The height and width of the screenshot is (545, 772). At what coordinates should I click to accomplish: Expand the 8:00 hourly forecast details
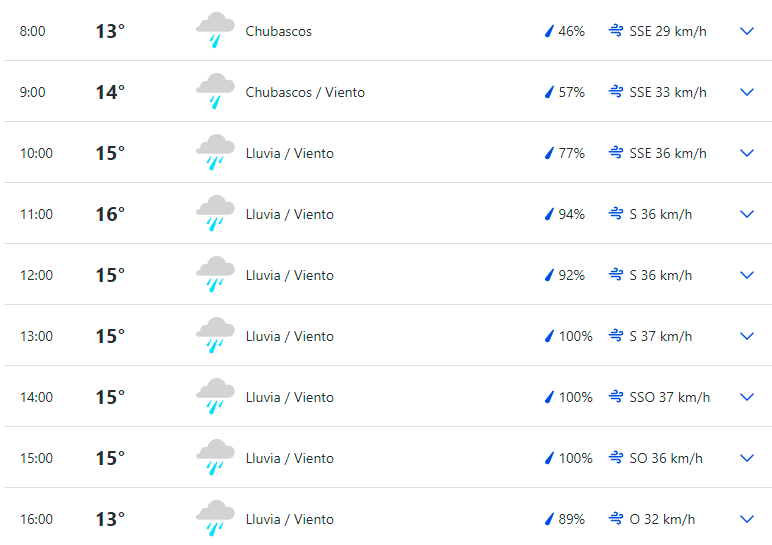[746, 31]
